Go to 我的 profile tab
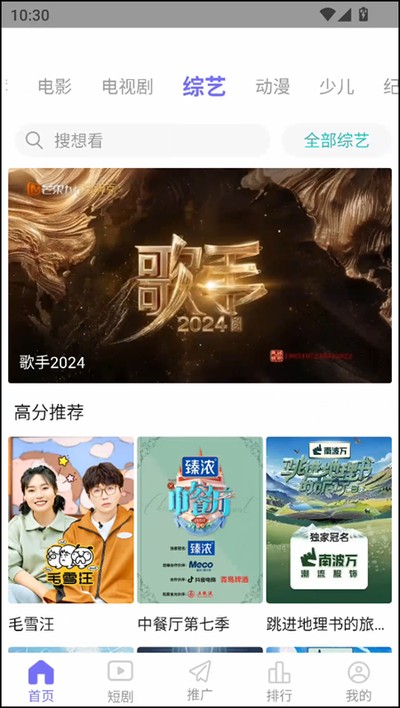This screenshot has height=708, width=400. pyautogui.click(x=359, y=681)
